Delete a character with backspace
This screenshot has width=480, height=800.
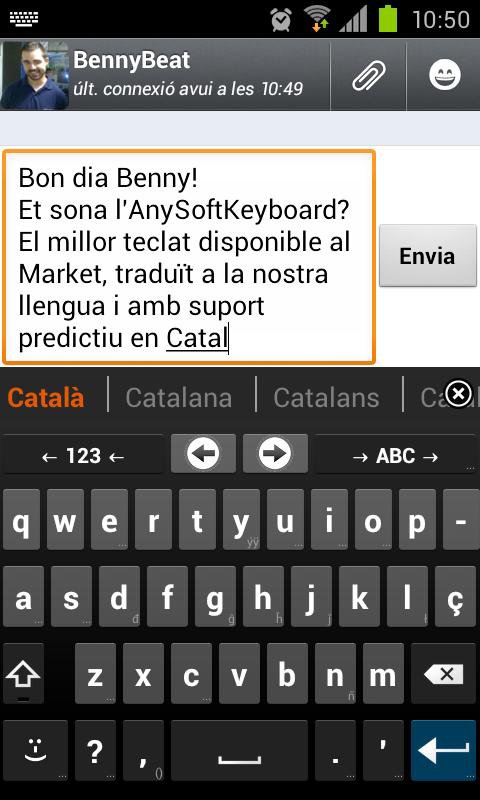(x=443, y=674)
